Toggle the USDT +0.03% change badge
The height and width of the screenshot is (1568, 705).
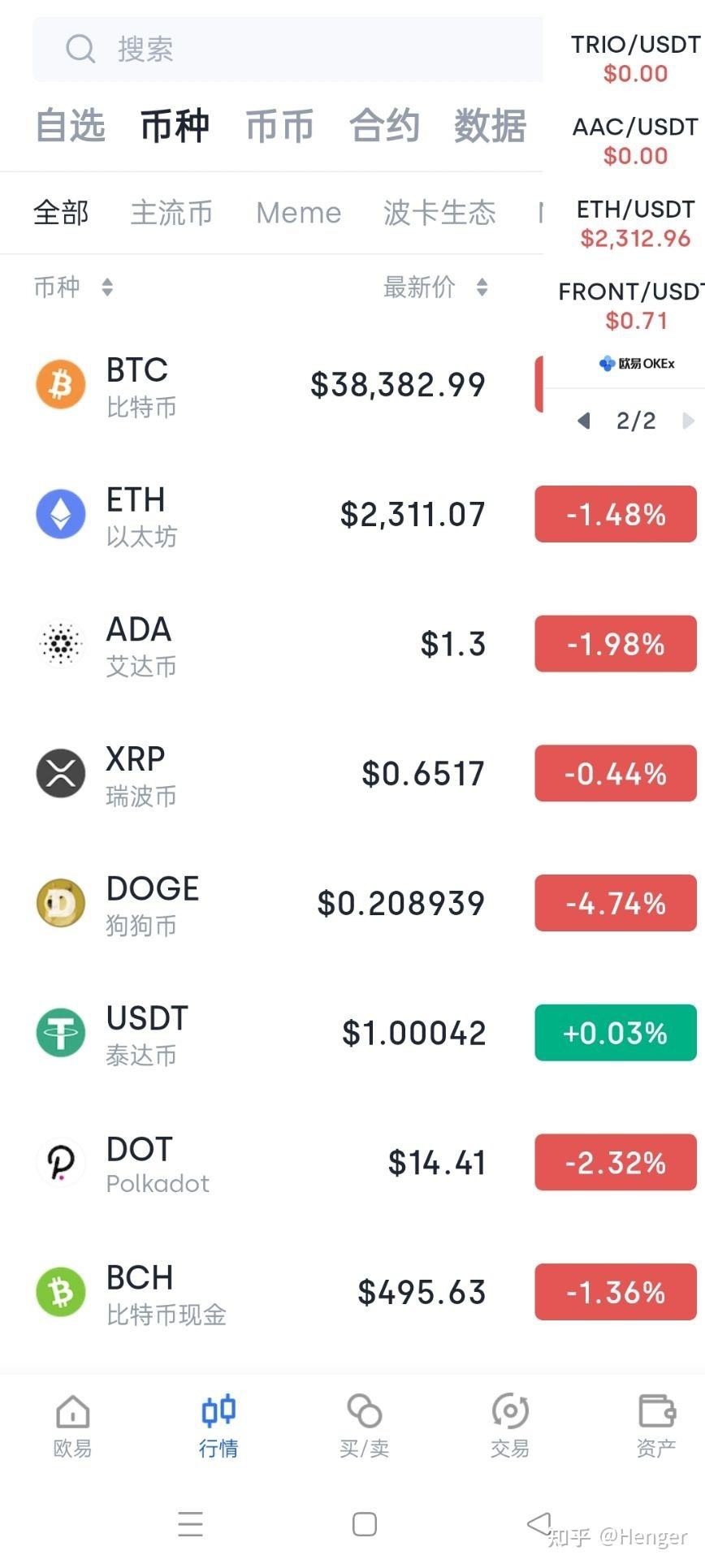615,1032
